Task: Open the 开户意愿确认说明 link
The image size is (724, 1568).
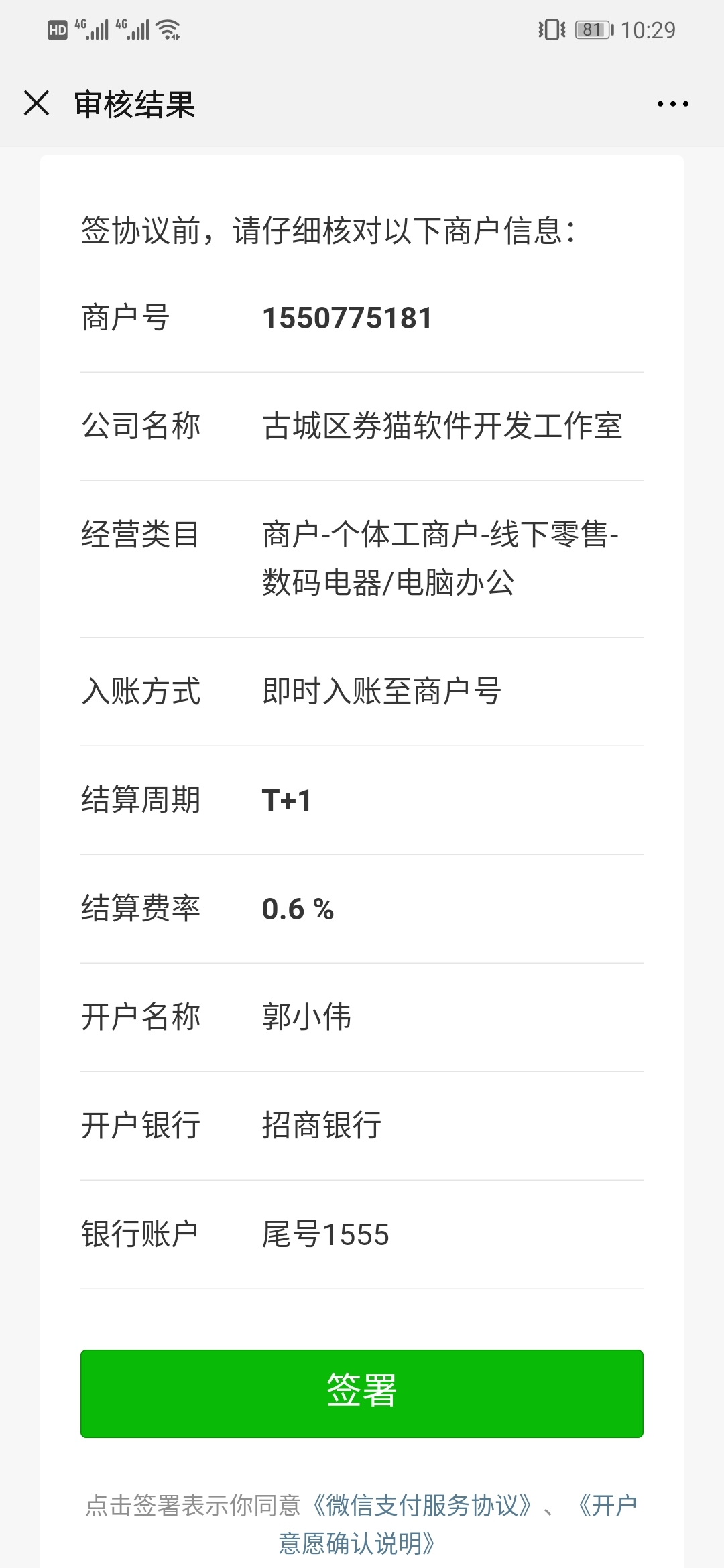Action: pos(357,1543)
